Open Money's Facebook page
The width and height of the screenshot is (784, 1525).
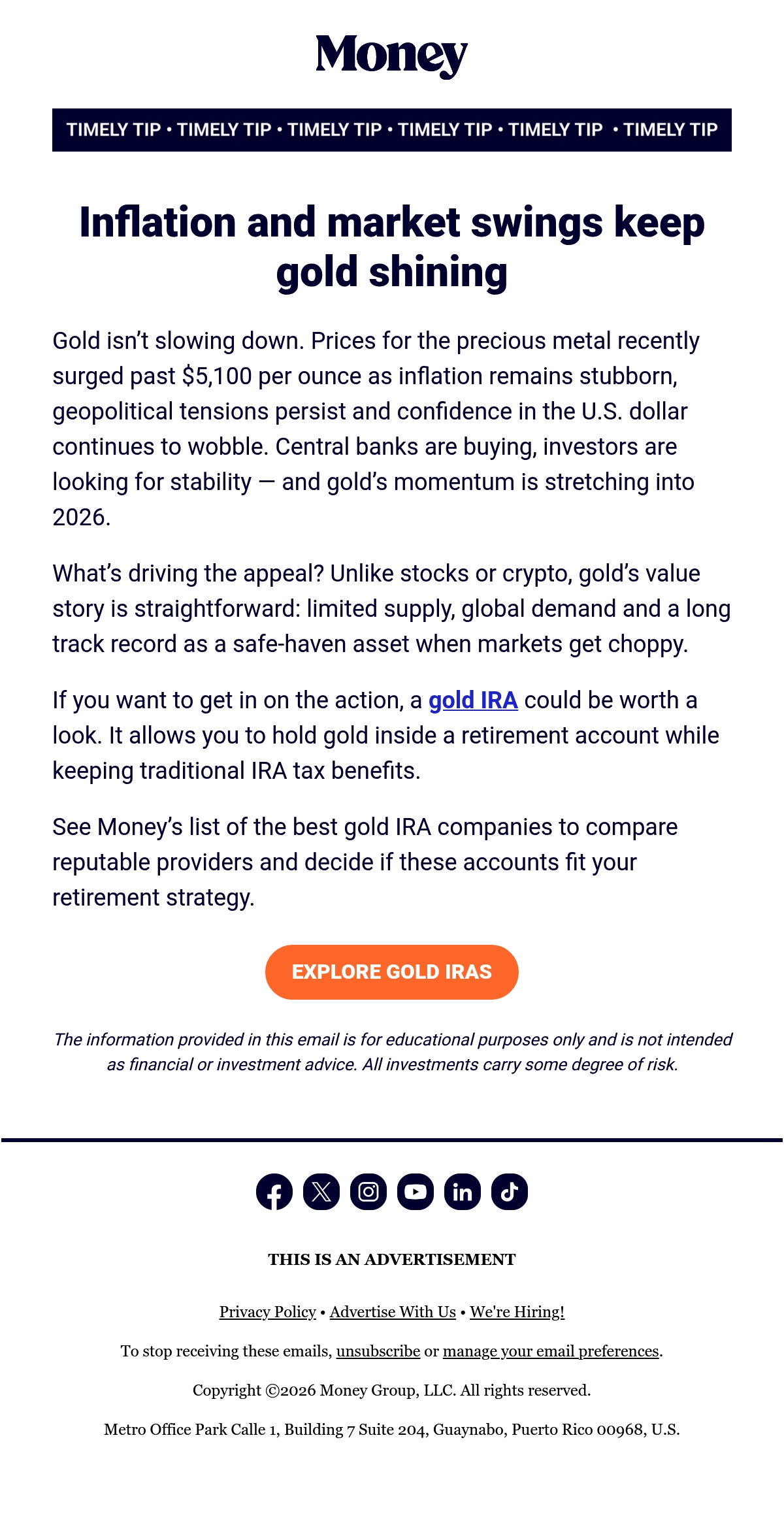274,1192
